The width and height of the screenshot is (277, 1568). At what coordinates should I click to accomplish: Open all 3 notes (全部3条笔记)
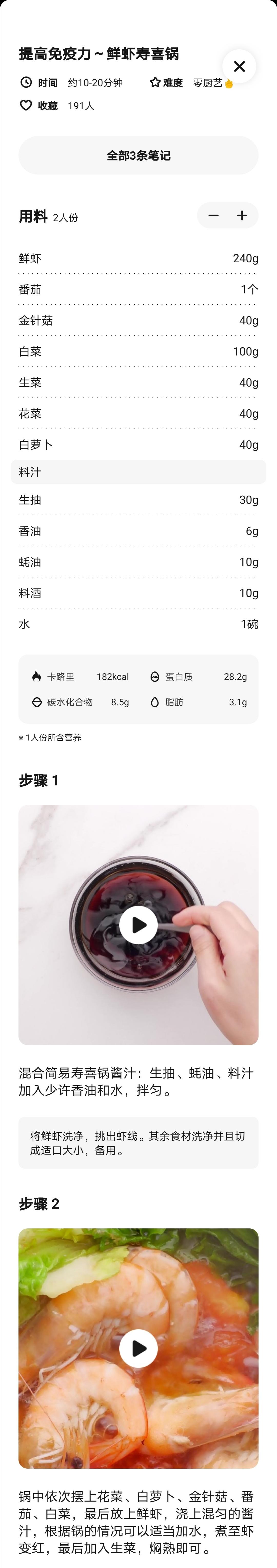point(138,156)
